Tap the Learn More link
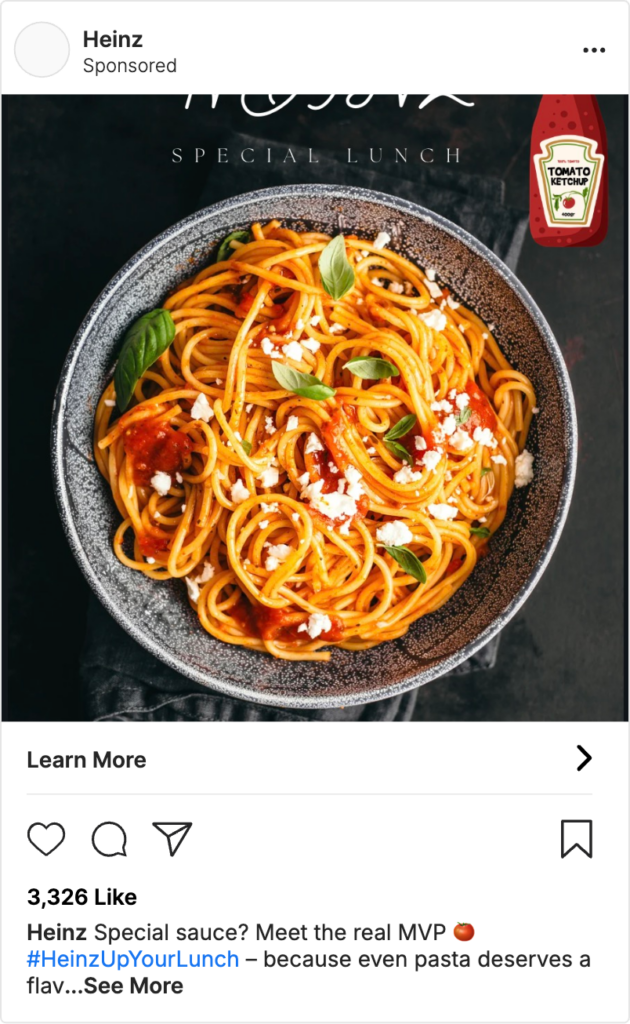This screenshot has width=630, height=1024. tap(86, 760)
